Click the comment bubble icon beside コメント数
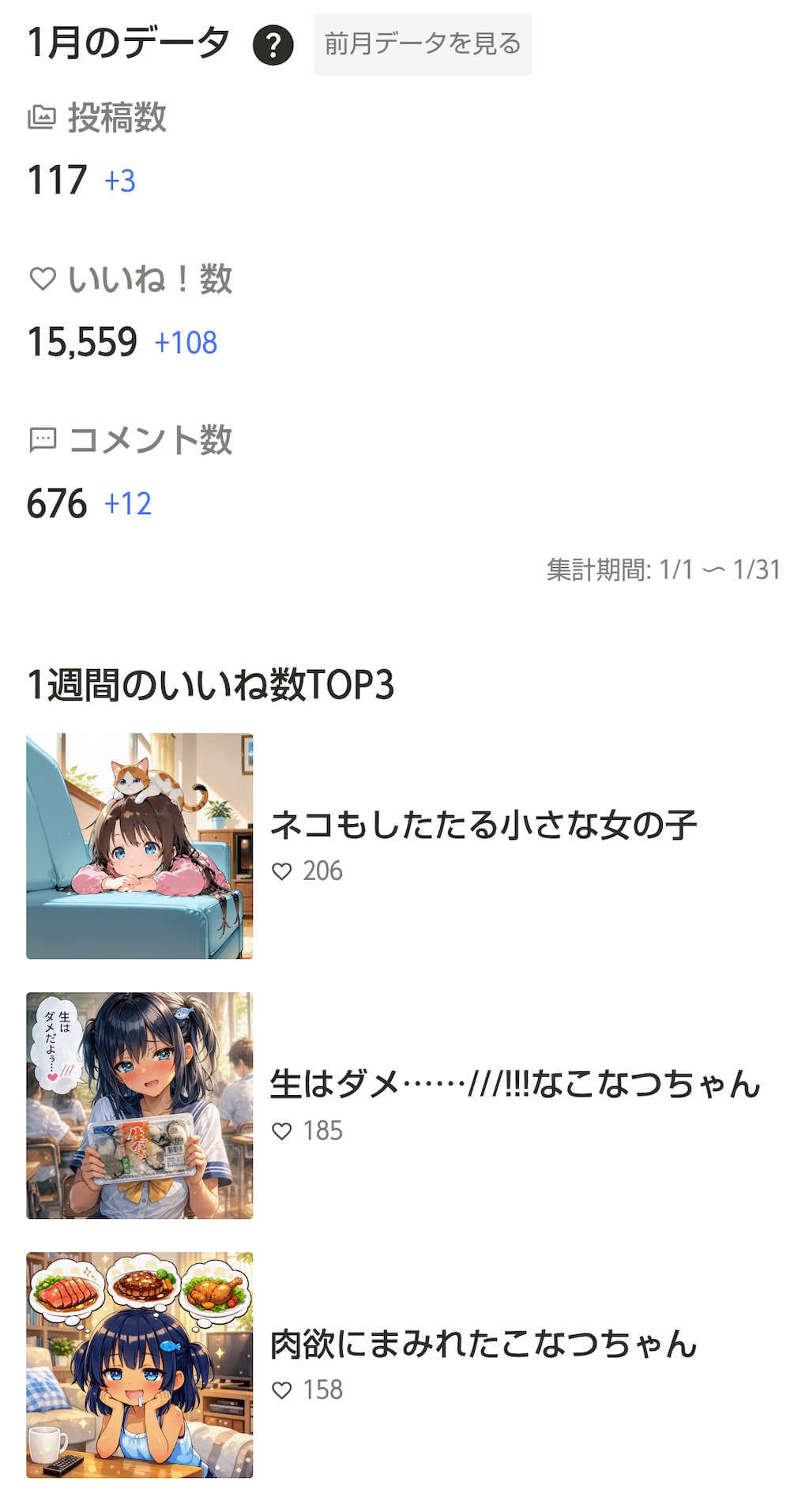 [x=43, y=440]
